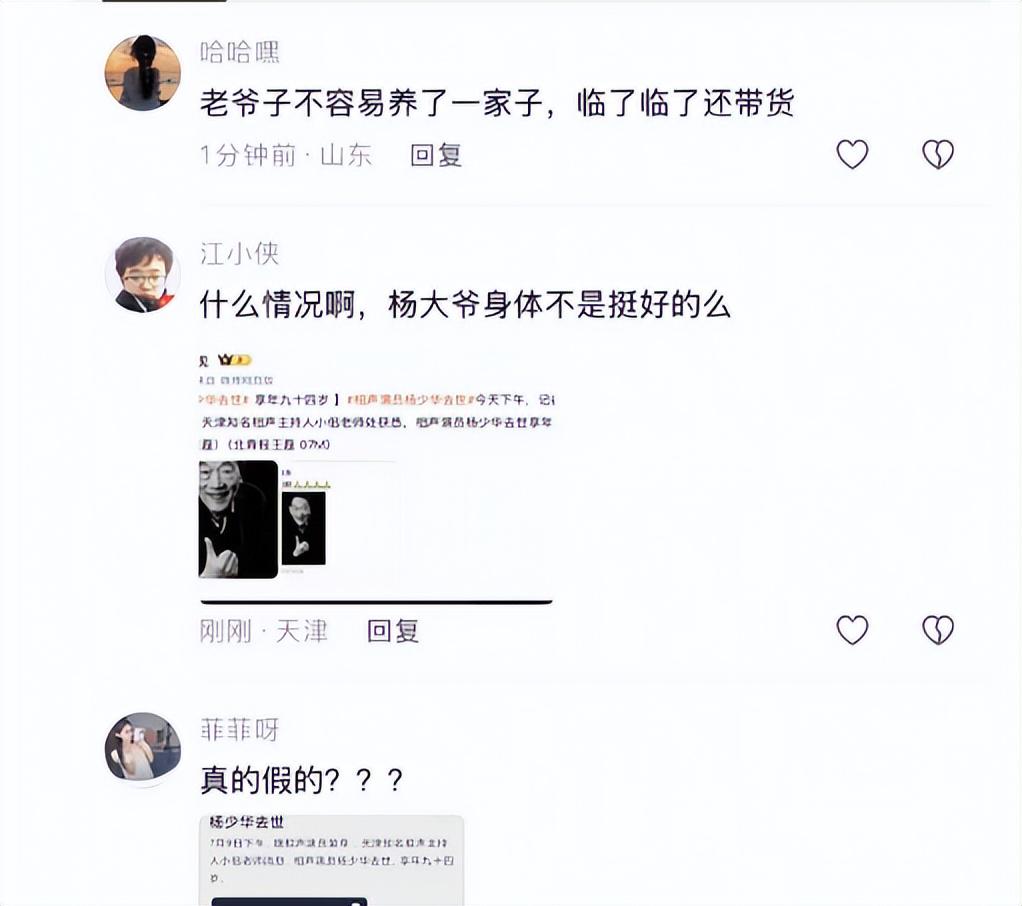Viewport: 1022px width, 906px height.
Task: Dislike 江小侠's comment
Action: [937, 630]
